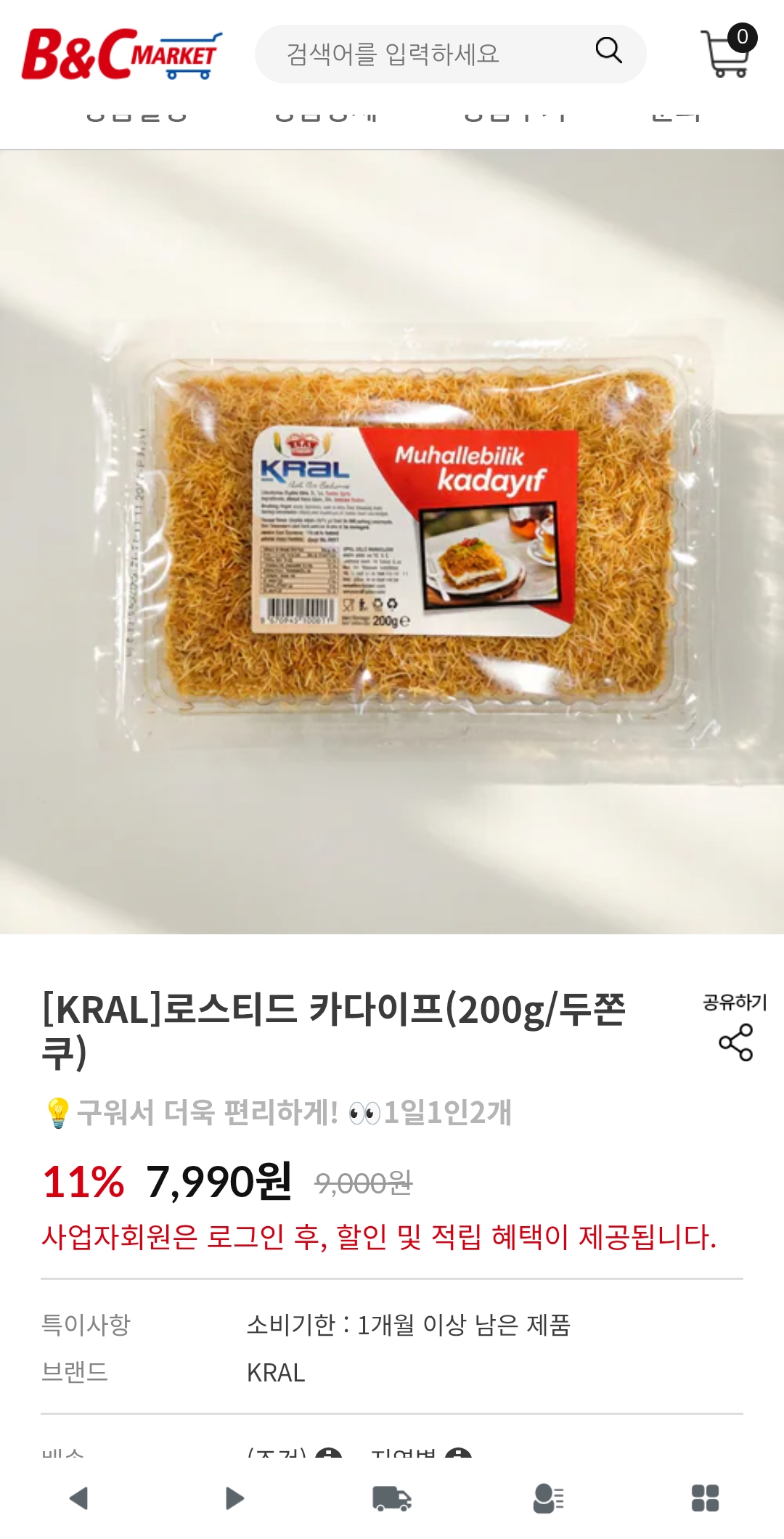Image resolution: width=784 pixels, height=1539 pixels.
Task: Go forward with the right arrow
Action: coord(234,1498)
